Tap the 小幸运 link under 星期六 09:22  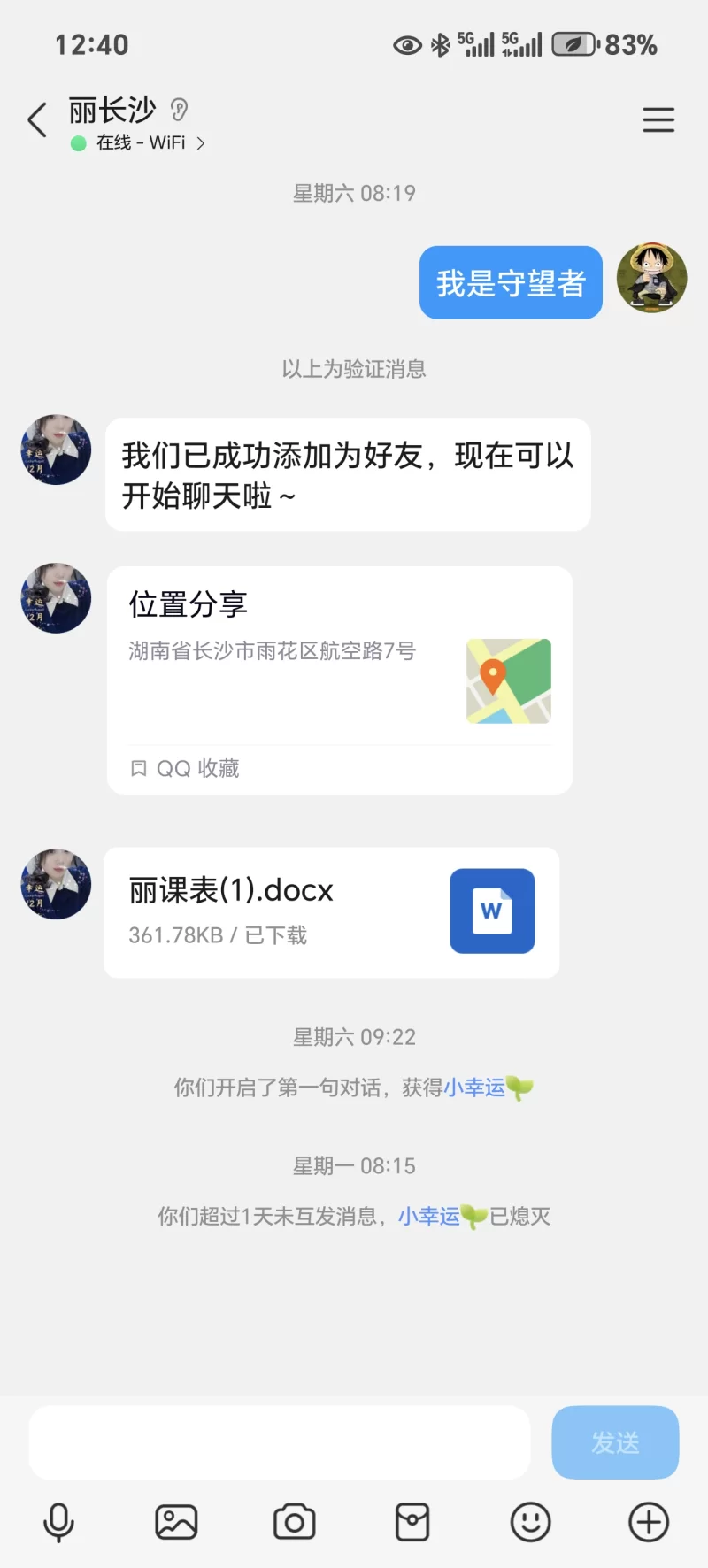[x=474, y=1088]
